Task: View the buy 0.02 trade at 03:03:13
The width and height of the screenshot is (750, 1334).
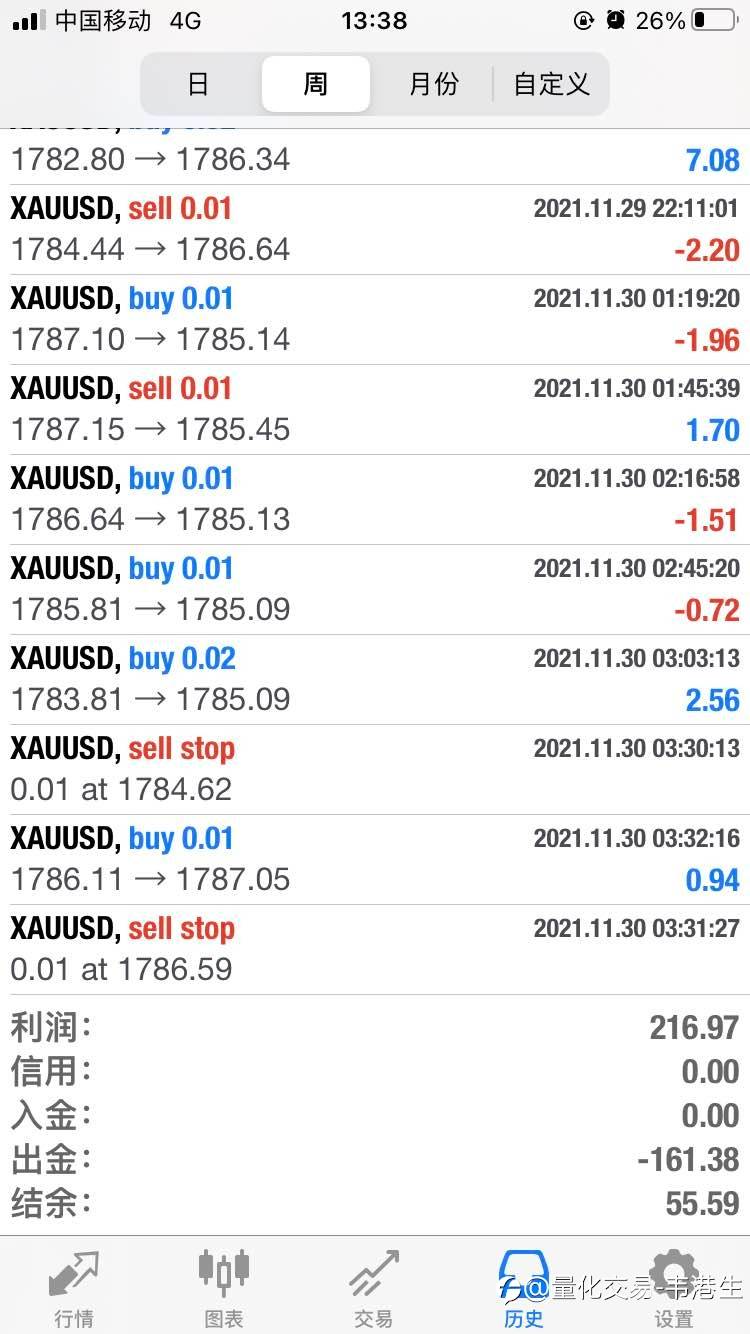Action: pyautogui.click(x=375, y=680)
